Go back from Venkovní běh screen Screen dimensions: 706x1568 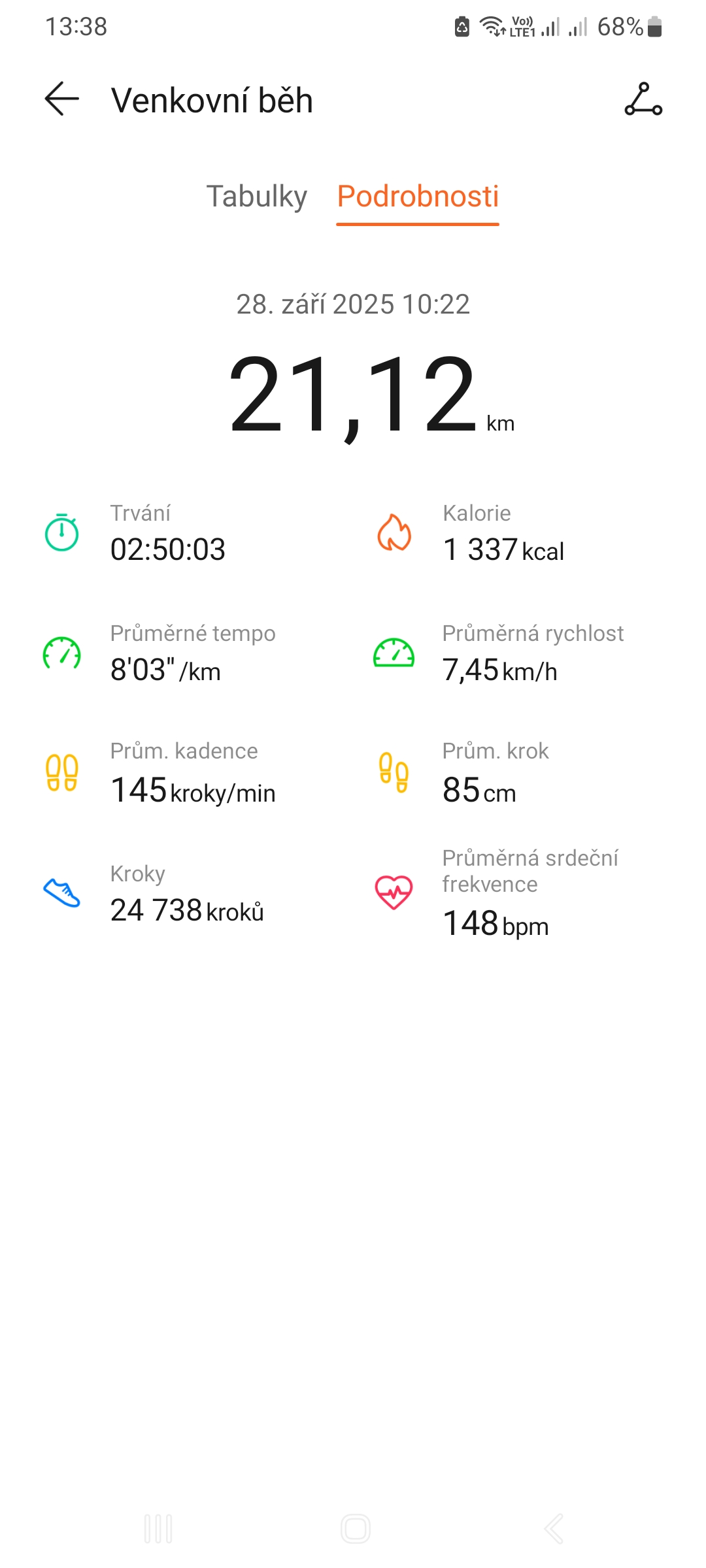62,99
